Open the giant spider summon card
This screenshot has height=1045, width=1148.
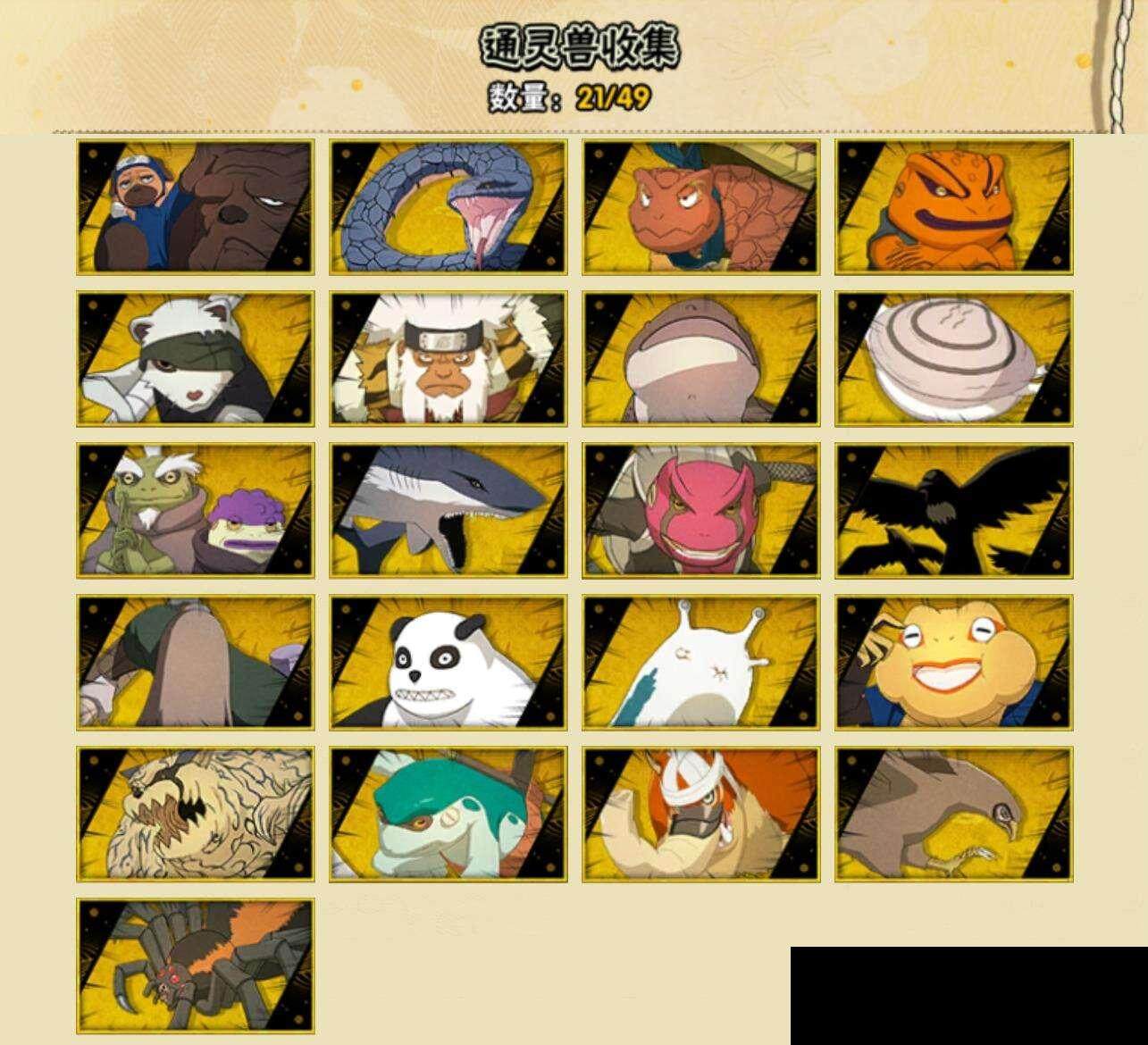(x=195, y=966)
